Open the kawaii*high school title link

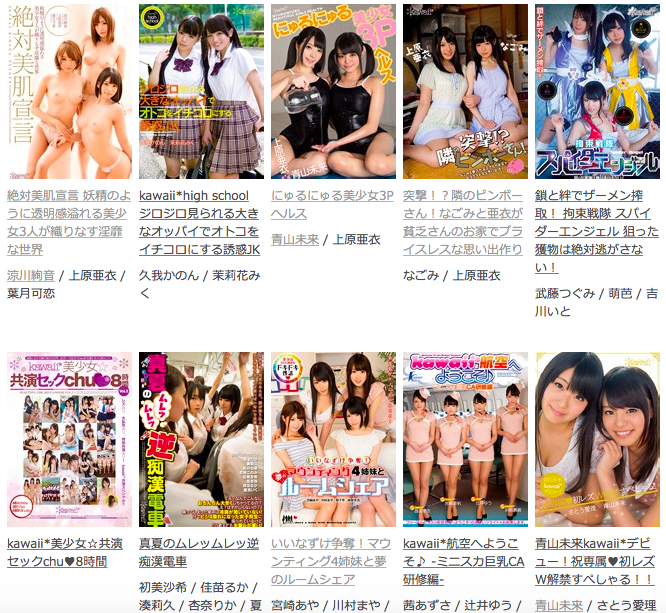pos(200,222)
